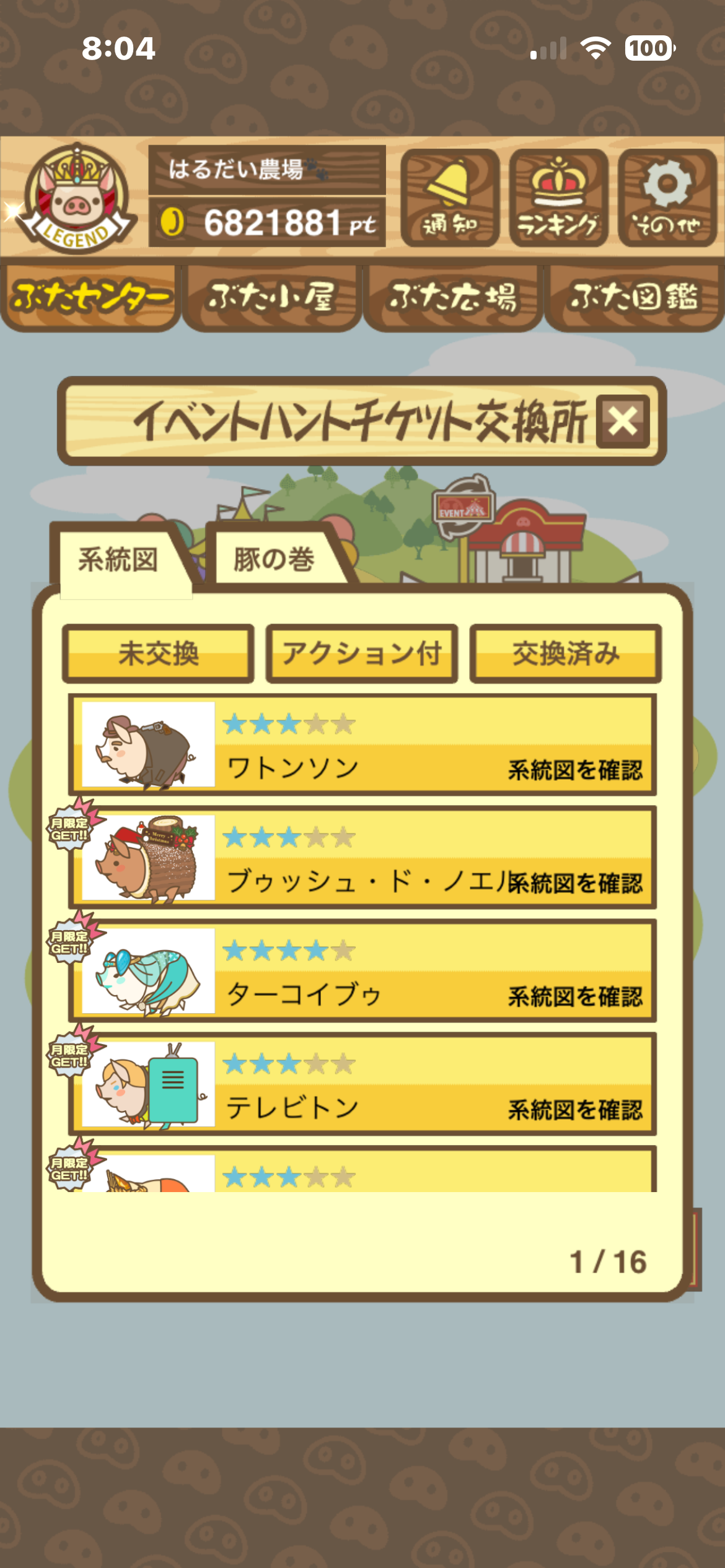Open the 通知 notifications bell
This screenshot has width=725, height=1568.
pyautogui.click(x=450, y=198)
